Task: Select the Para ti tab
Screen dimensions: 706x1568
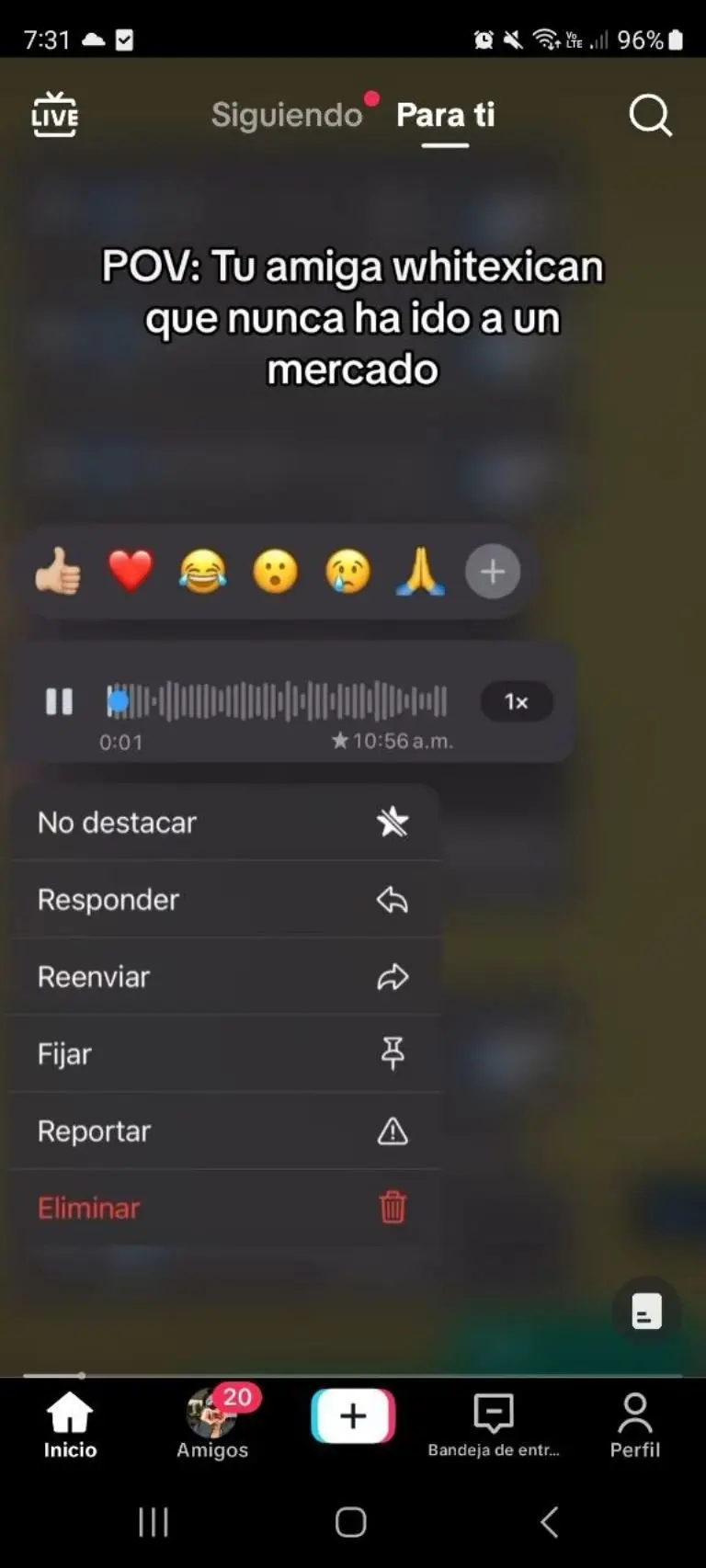Action: coord(445,115)
